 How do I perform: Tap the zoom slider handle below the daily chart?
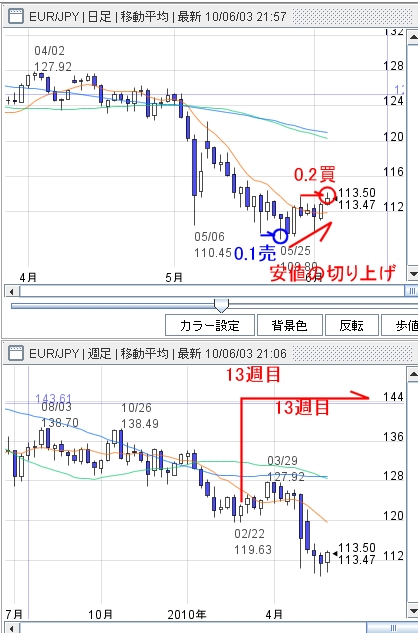(221, 306)
